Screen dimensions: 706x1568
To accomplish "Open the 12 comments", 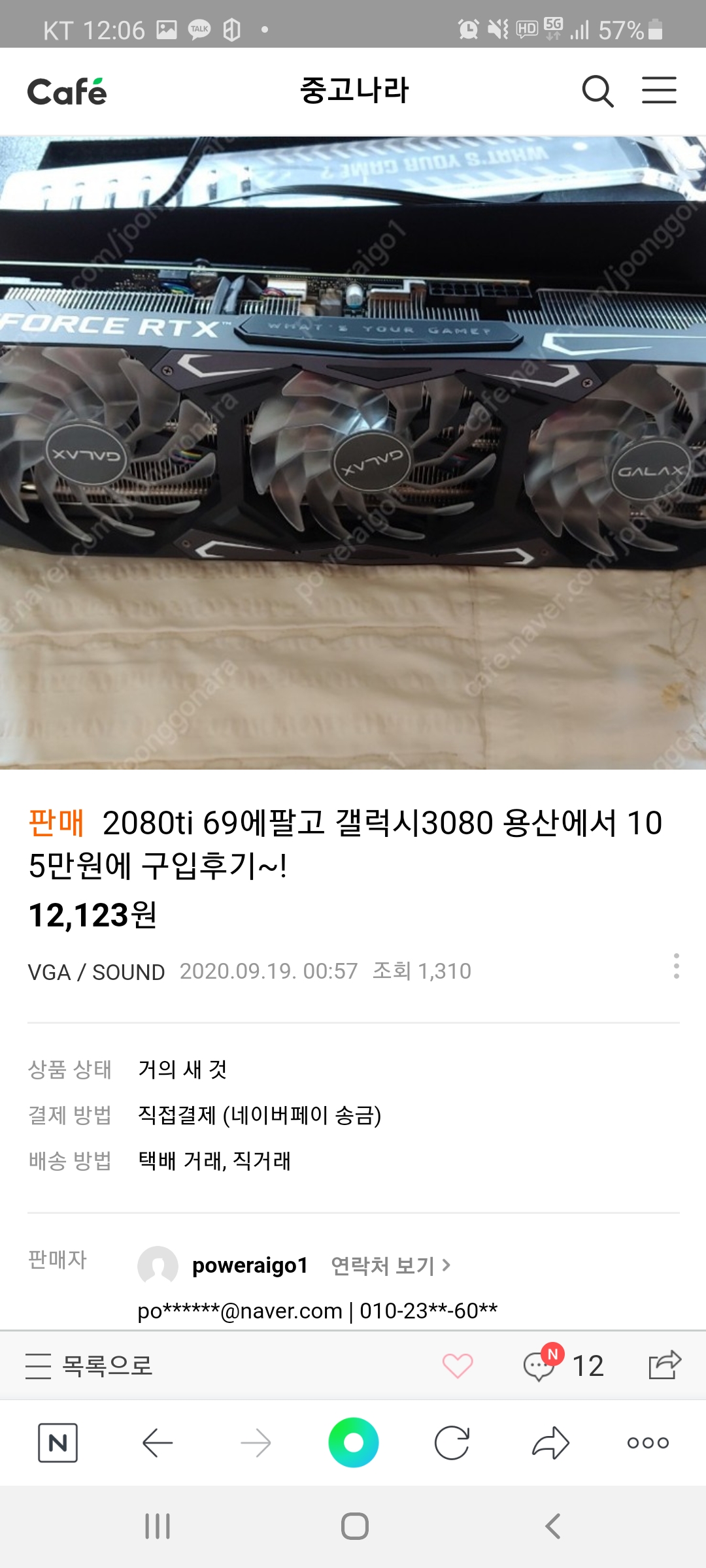I will tap(563, 1364).
